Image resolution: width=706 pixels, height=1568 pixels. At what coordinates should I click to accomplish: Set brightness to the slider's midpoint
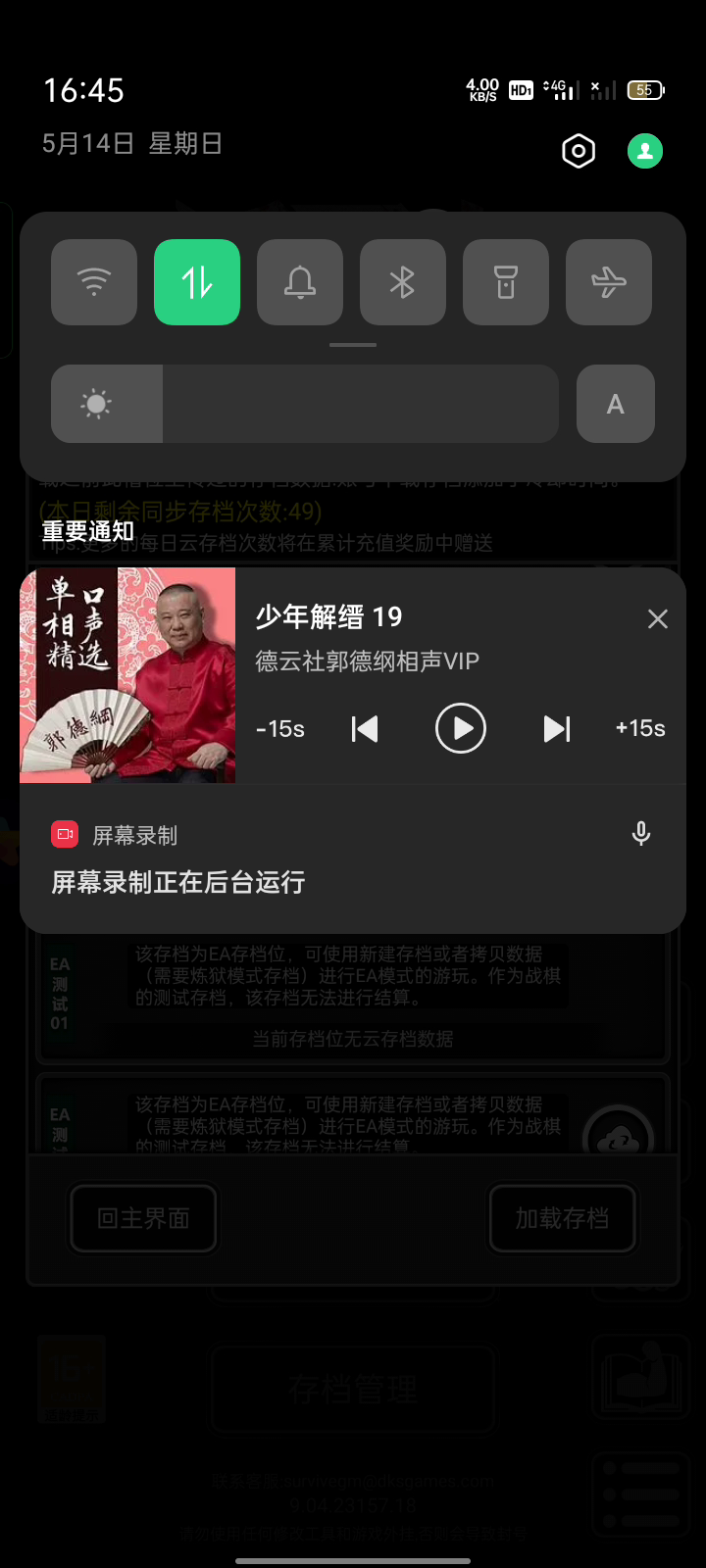pyautogui.click(x=305, y=404)
